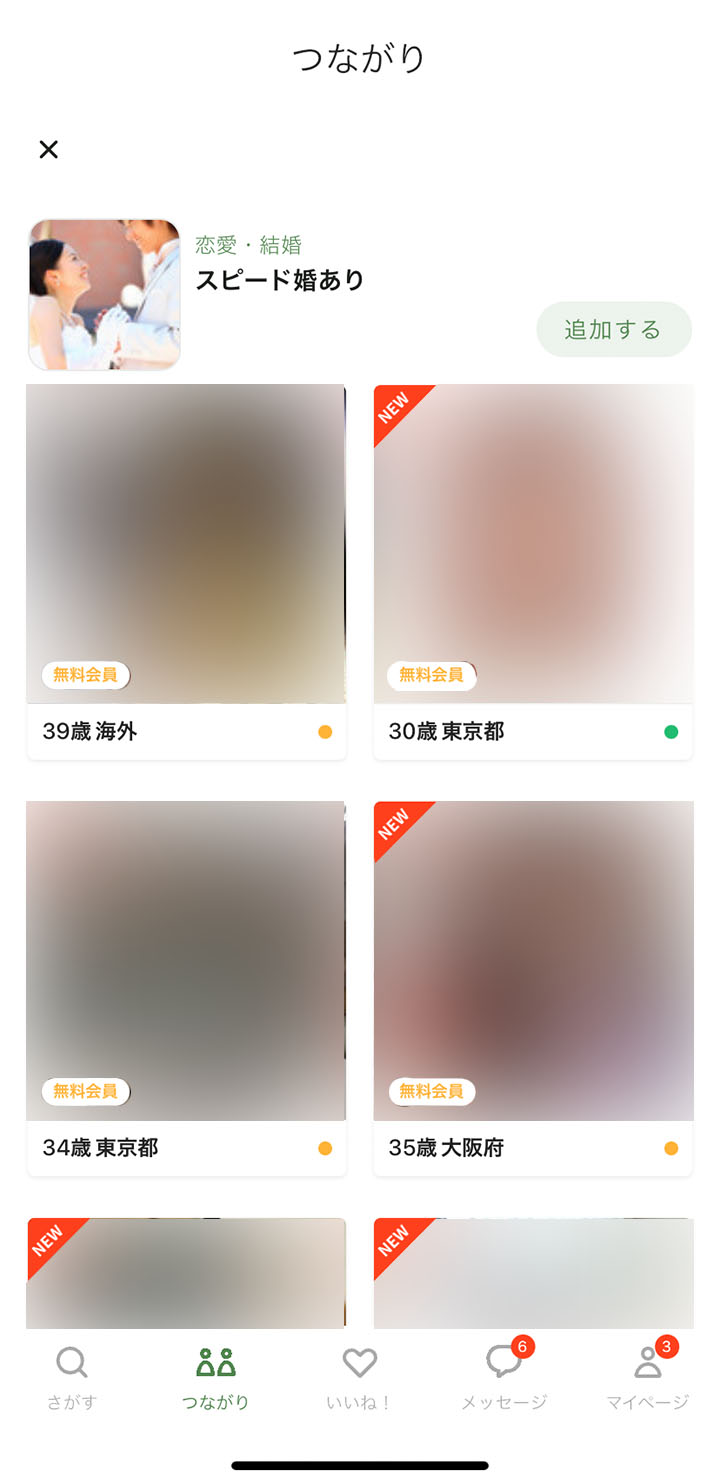
Task: Go to the いいね！ tab
Action: click(359, 1378)
